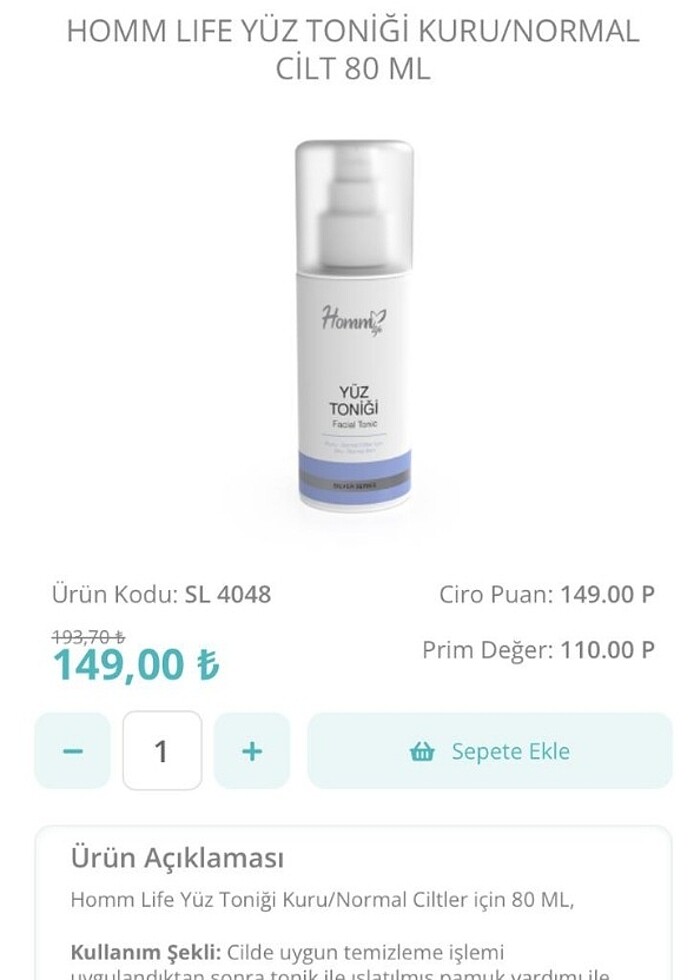This screenshot has height=980, width=700.
Task: Increase the quantity with the plus button
Action: (252, 751)
